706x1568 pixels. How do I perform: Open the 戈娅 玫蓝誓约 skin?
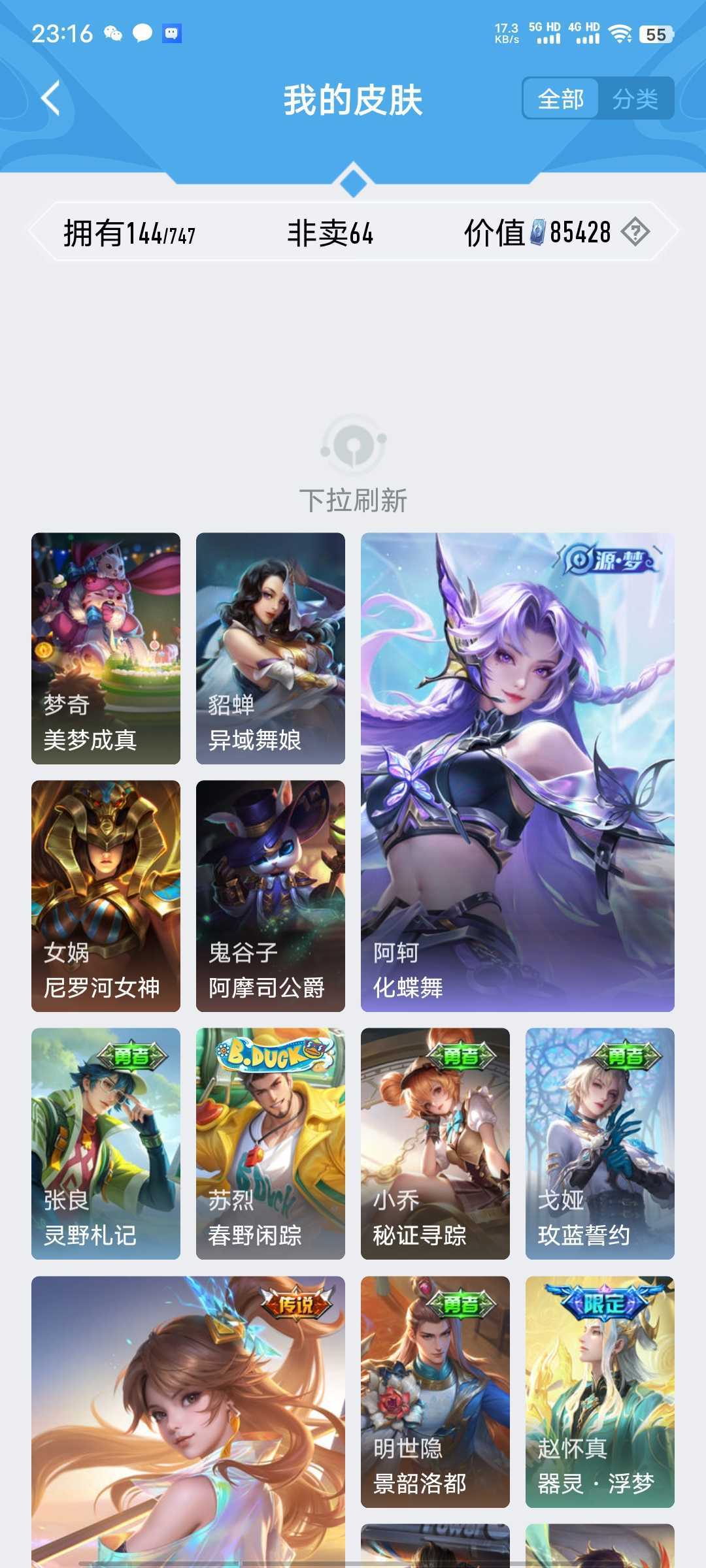(x=600, y=1143)
